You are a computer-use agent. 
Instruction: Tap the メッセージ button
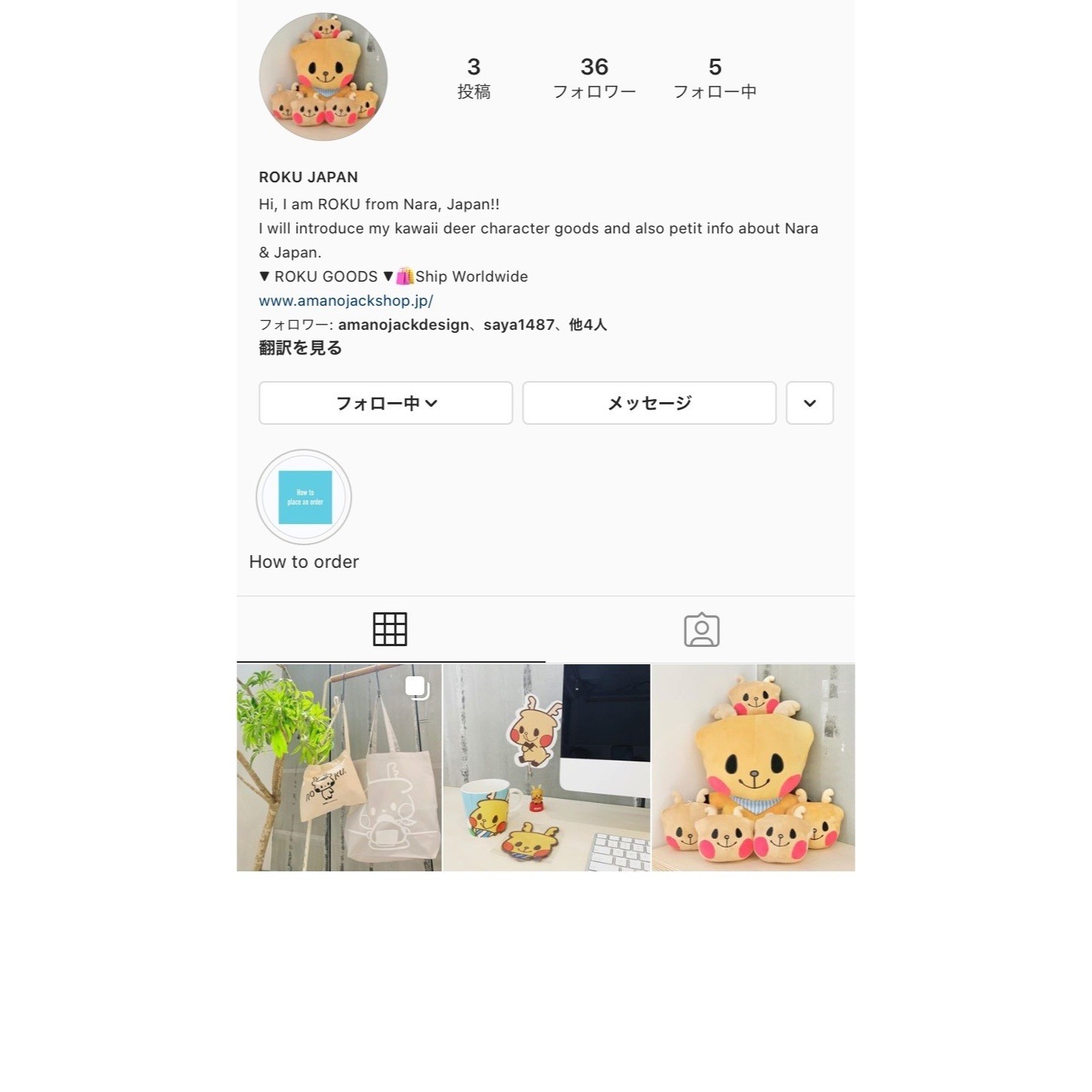pyautogui.click(x=649, y=403)
